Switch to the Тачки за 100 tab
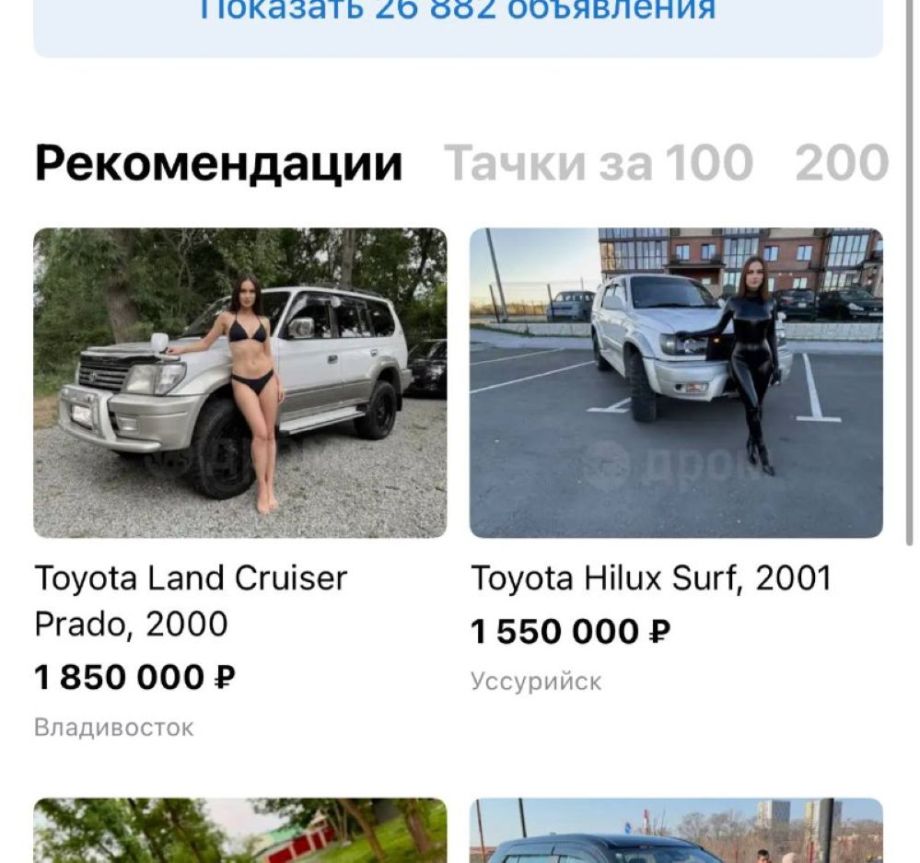The height and width of the screenshot is (863, 920). click(597, 163)
